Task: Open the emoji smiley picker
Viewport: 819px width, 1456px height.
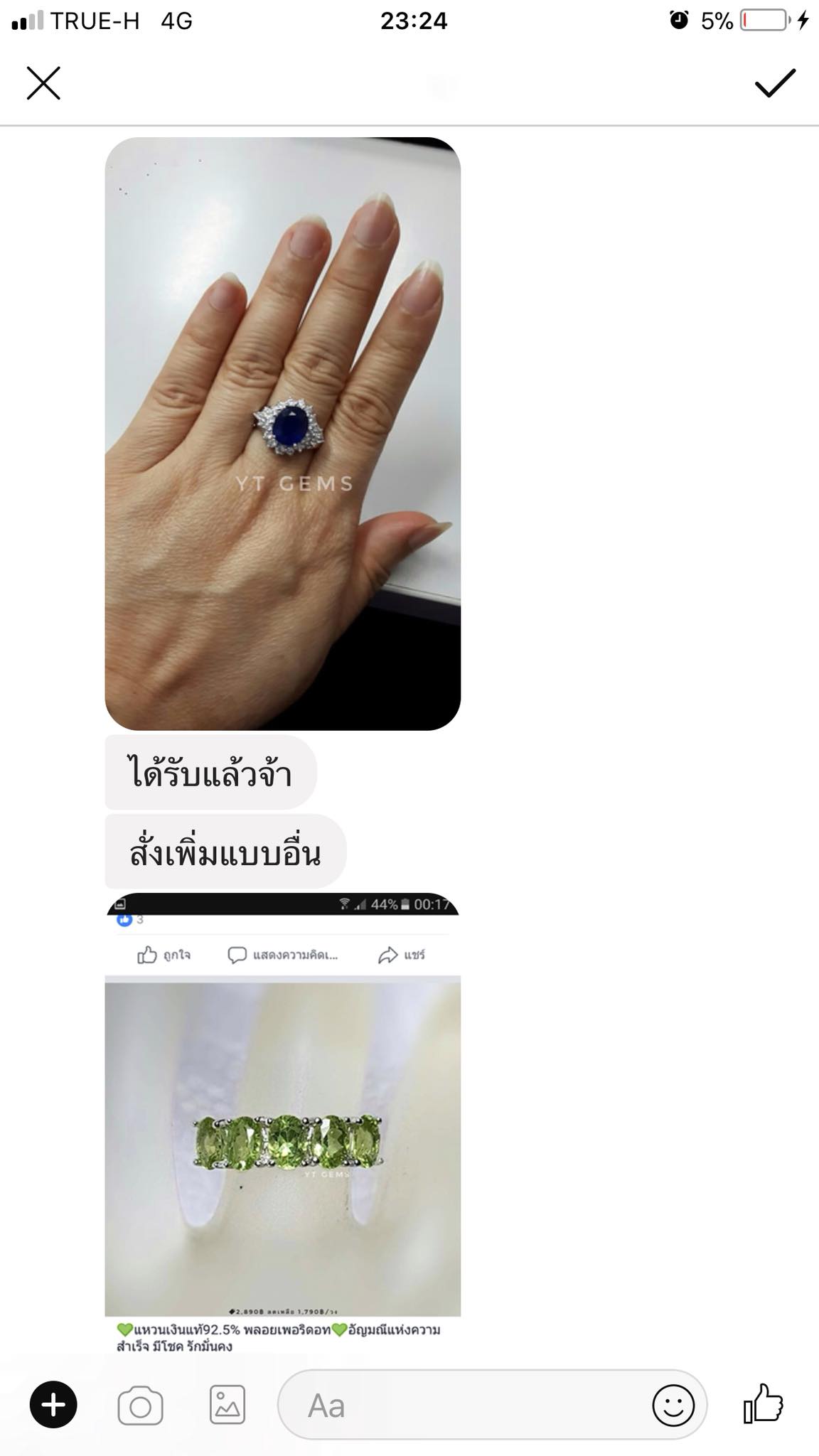Action: [673, 1405]
